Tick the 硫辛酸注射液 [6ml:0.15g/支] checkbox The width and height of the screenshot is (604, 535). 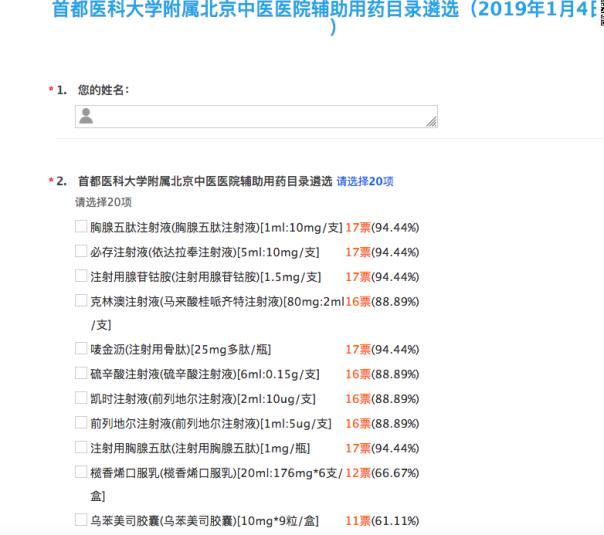tap(81, 373)
